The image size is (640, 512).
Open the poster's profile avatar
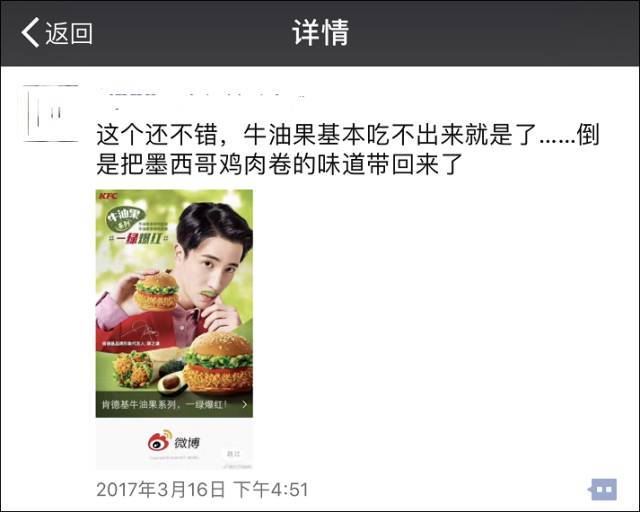click(x=49, y=113)
